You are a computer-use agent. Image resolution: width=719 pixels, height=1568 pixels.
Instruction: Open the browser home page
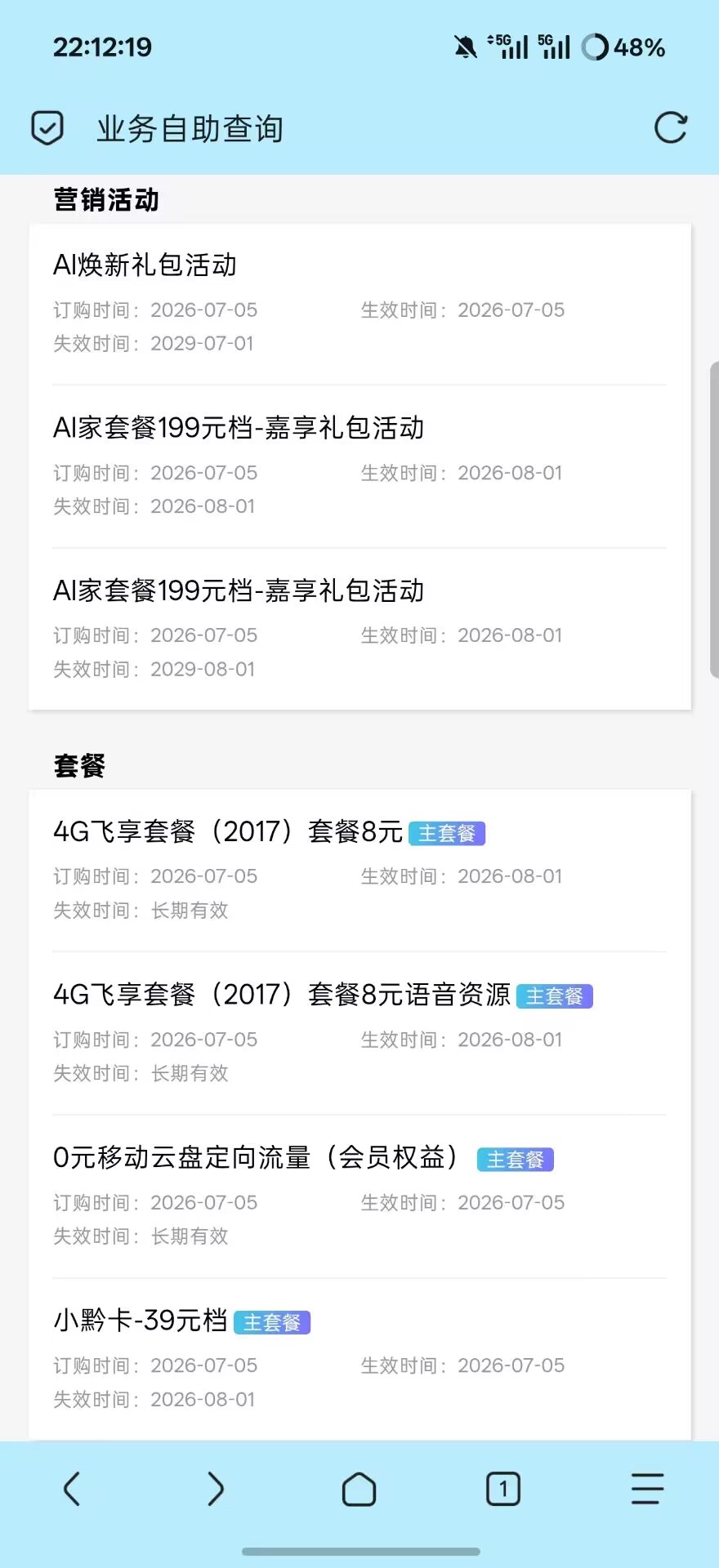click(359, 1489)
